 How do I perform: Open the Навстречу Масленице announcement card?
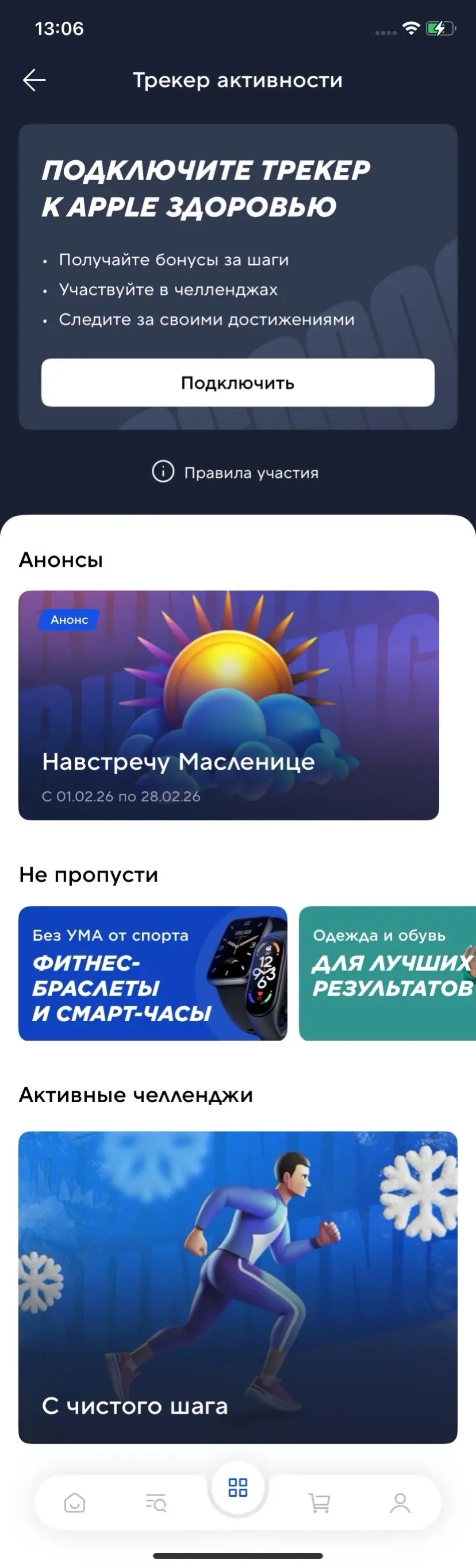[229, 705]
